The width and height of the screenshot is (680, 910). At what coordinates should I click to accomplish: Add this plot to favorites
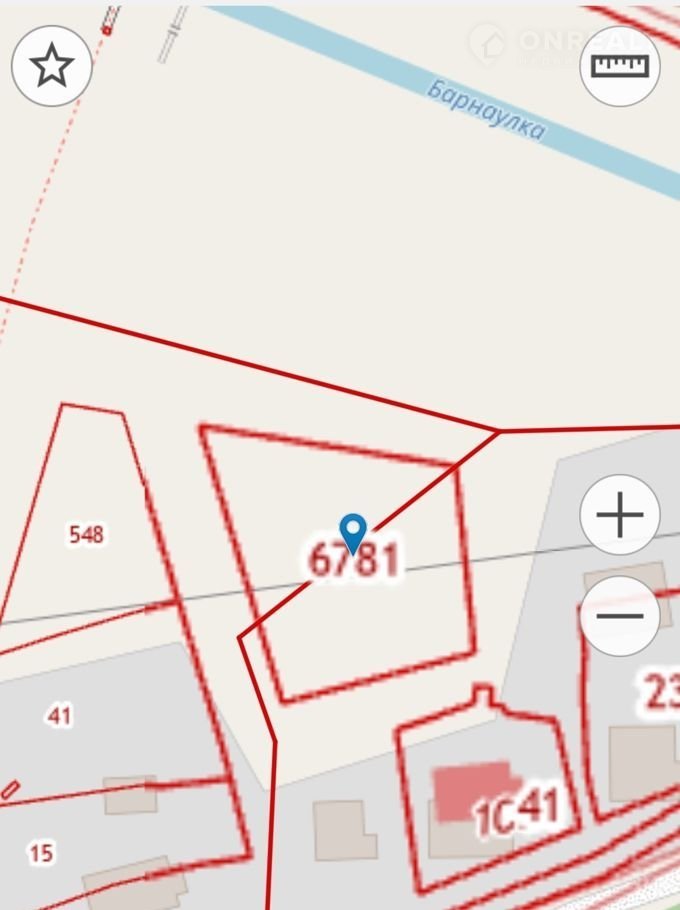51,66
